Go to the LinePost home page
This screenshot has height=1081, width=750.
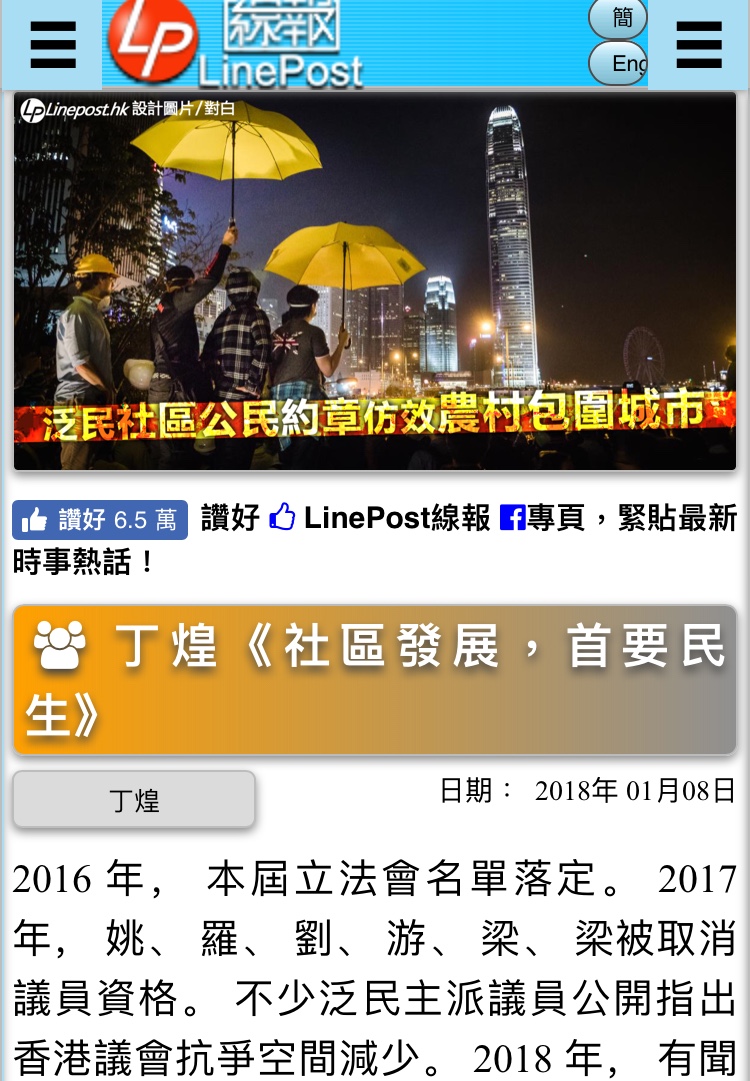point(236,44)
